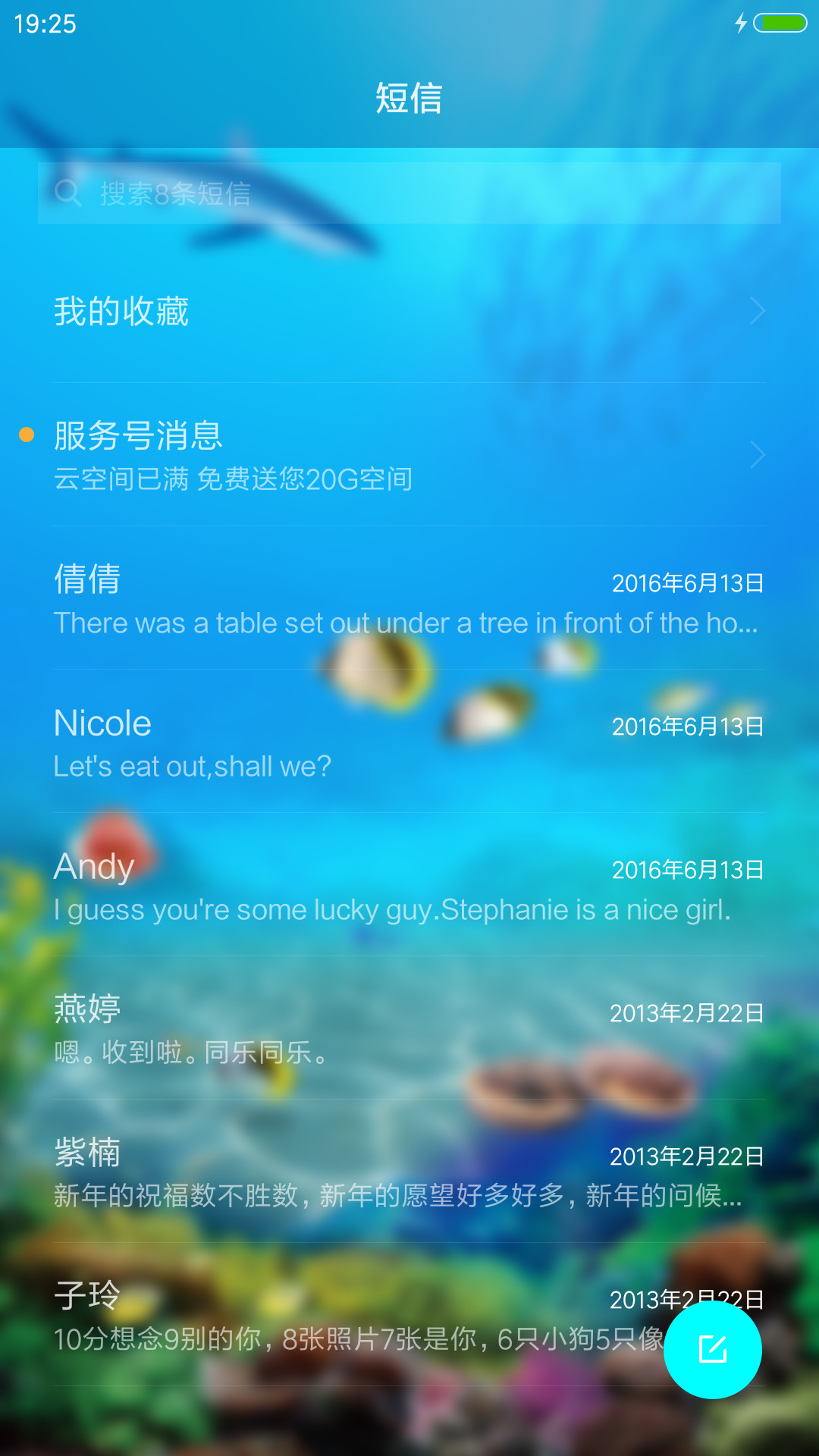Open the chat with Nicole
Screen dimensions: 819x1456
pyautogui.click(x=409, y=742)
